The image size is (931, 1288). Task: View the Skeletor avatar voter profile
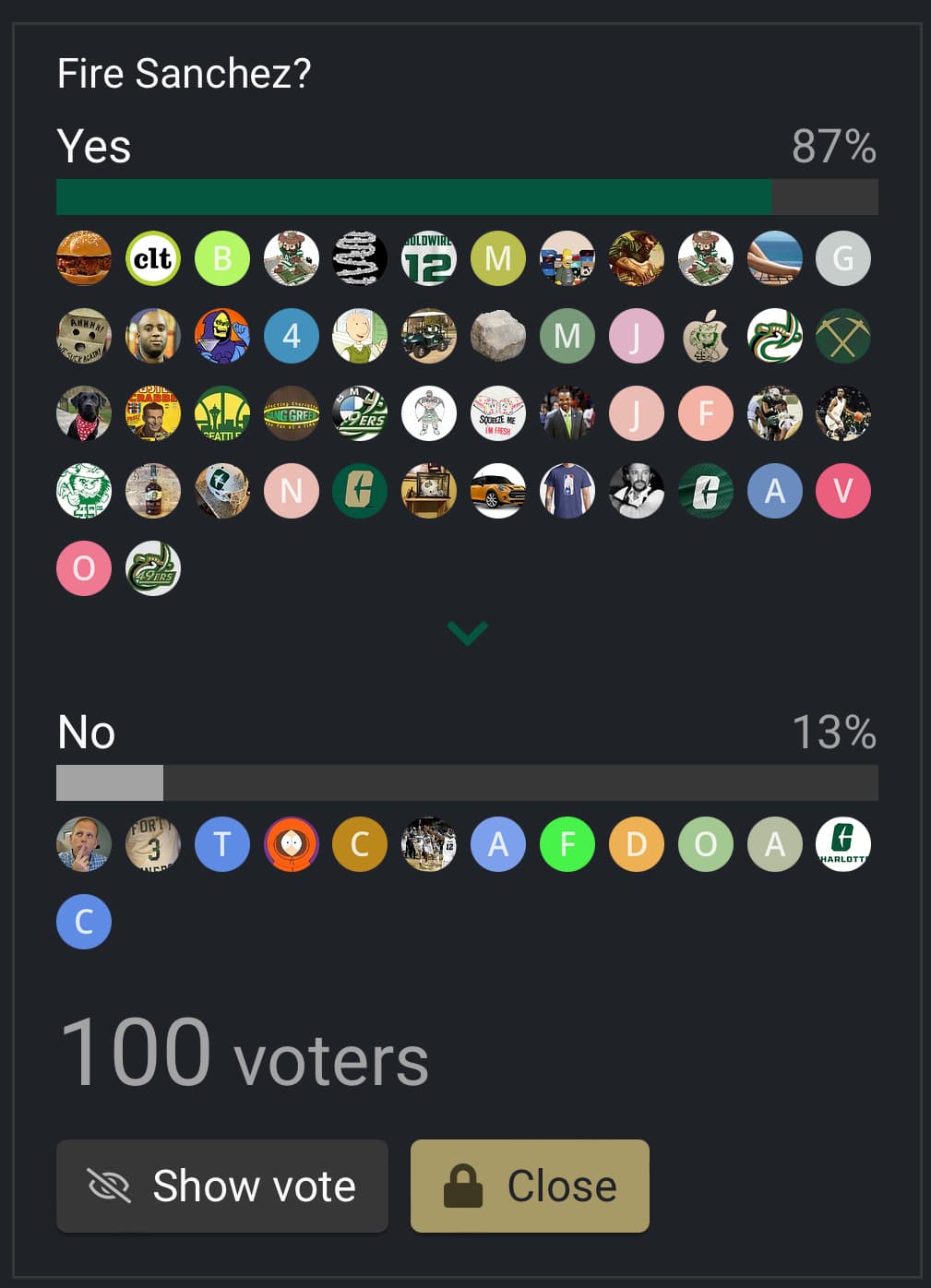click(x=222, y=336)
